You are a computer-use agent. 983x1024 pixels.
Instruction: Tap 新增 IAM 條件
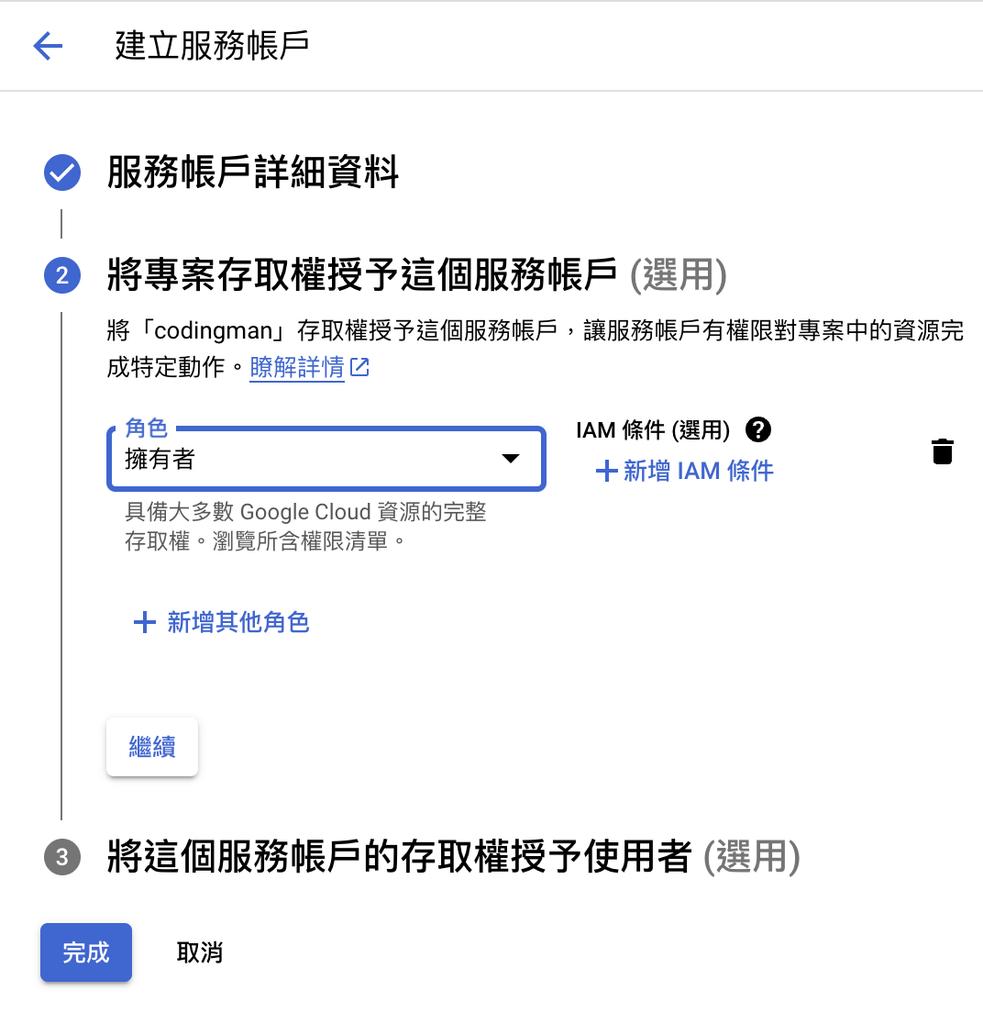(685, 471)
